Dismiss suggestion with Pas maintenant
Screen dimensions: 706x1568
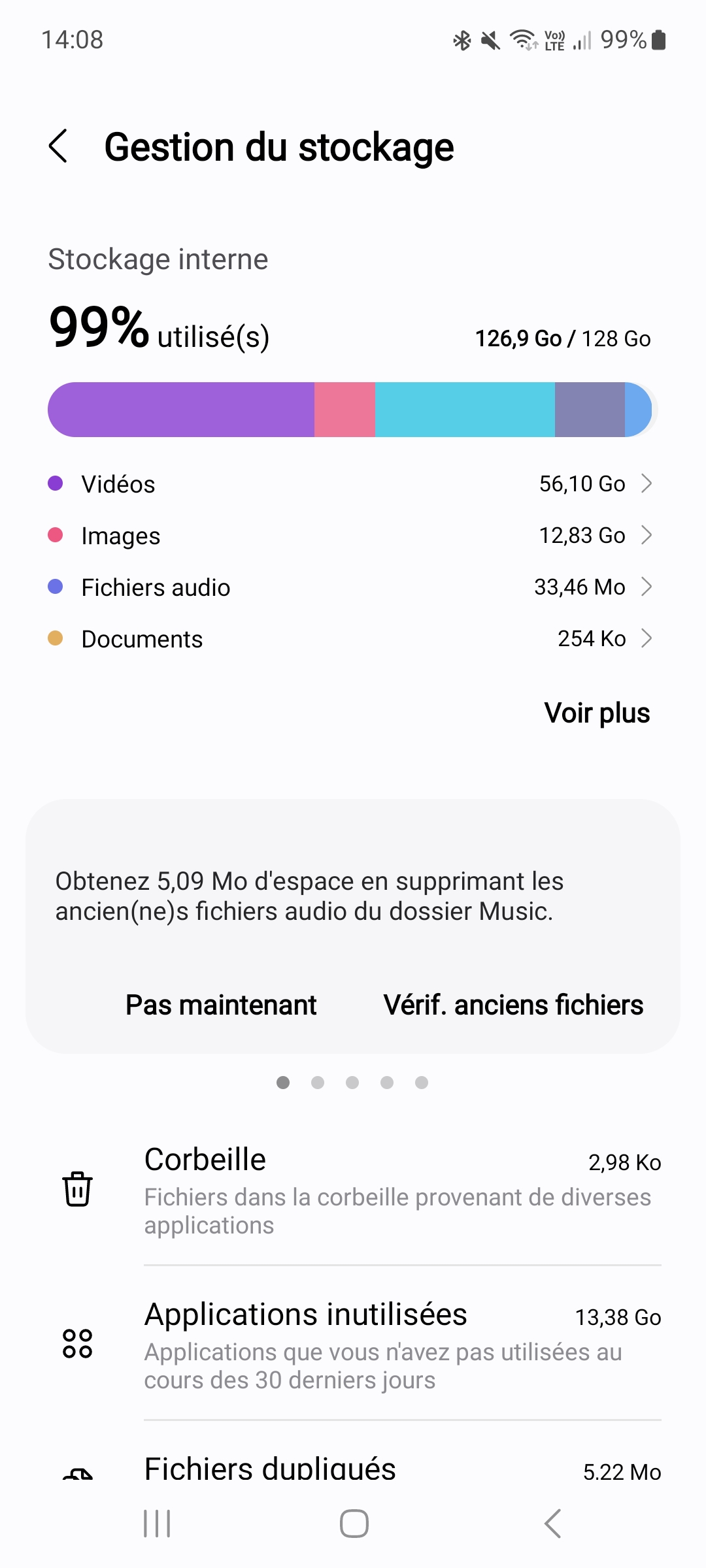221,1005
